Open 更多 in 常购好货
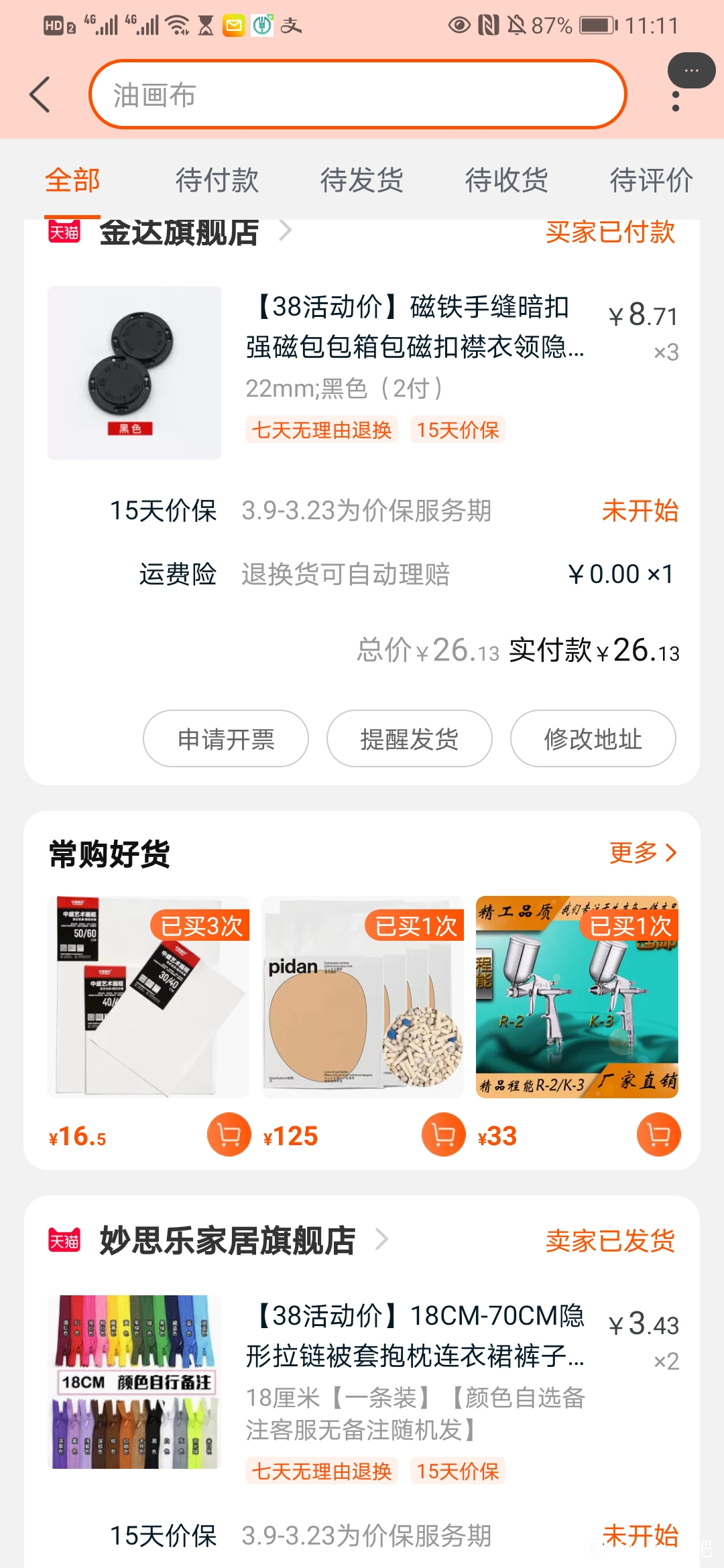 click(642, 852)
